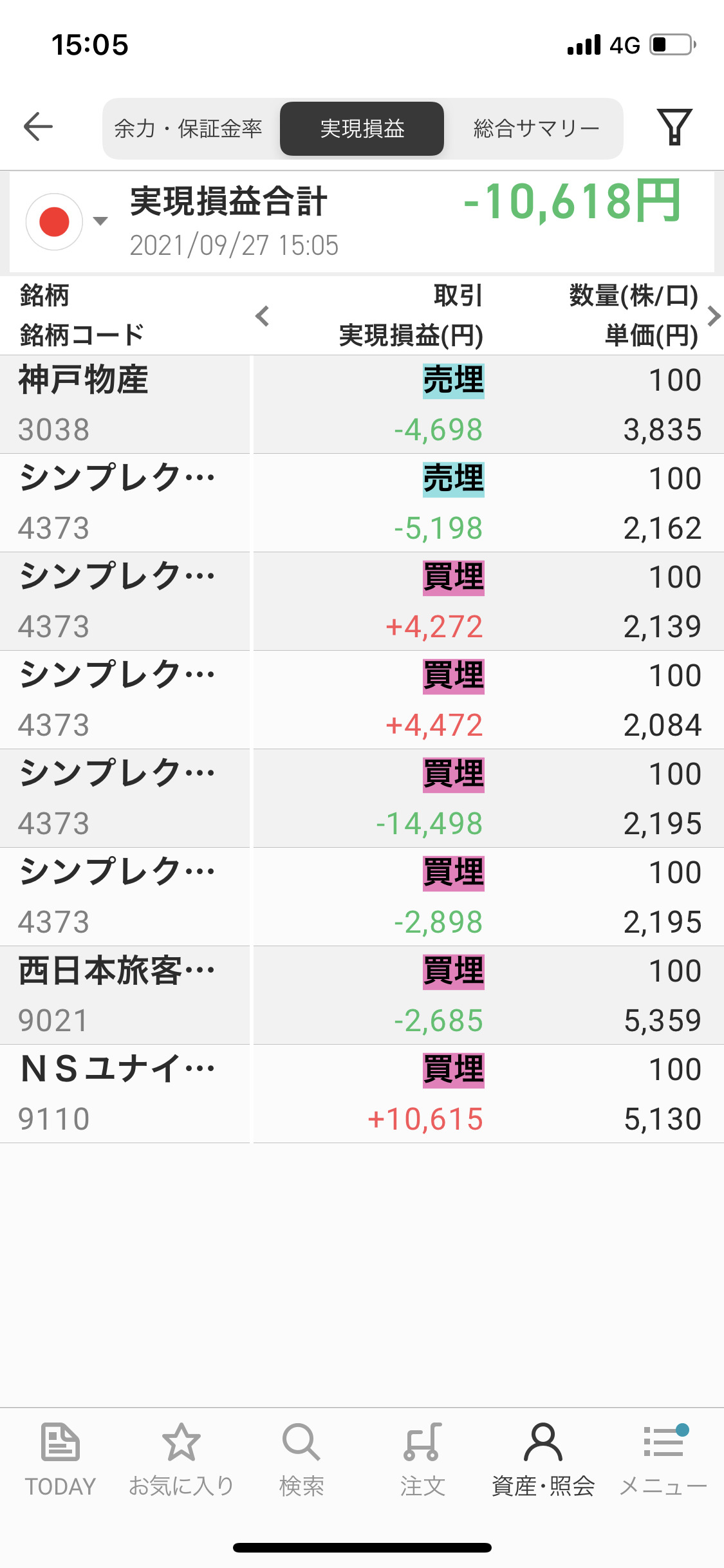The image size is (724, 1568).
Task: Open the 西日本旅客 9021 row
Action: tap(362, 995)
